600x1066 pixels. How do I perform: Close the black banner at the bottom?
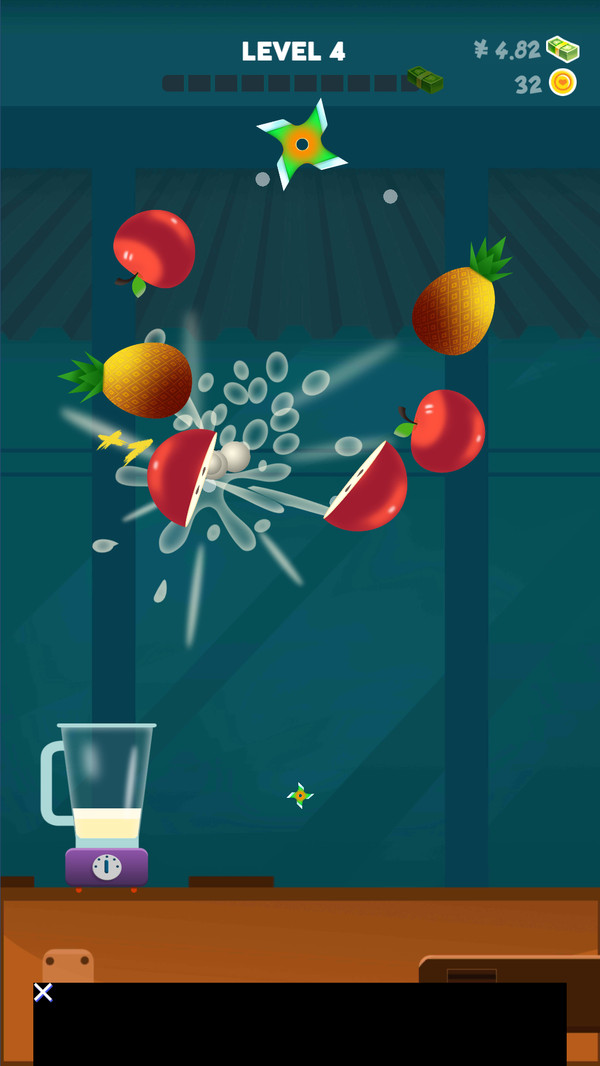(x=43, y=992)
